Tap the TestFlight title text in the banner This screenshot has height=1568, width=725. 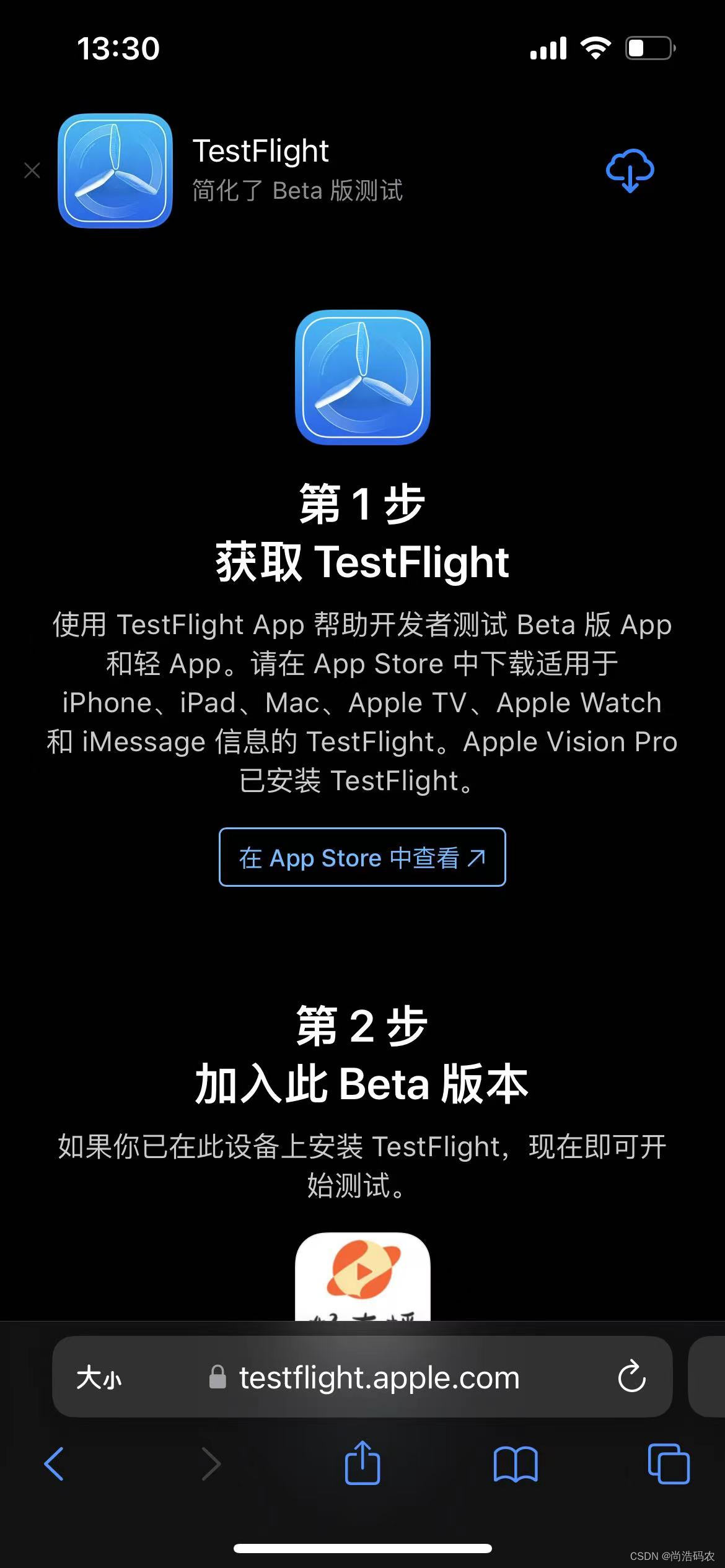point(260,150)
